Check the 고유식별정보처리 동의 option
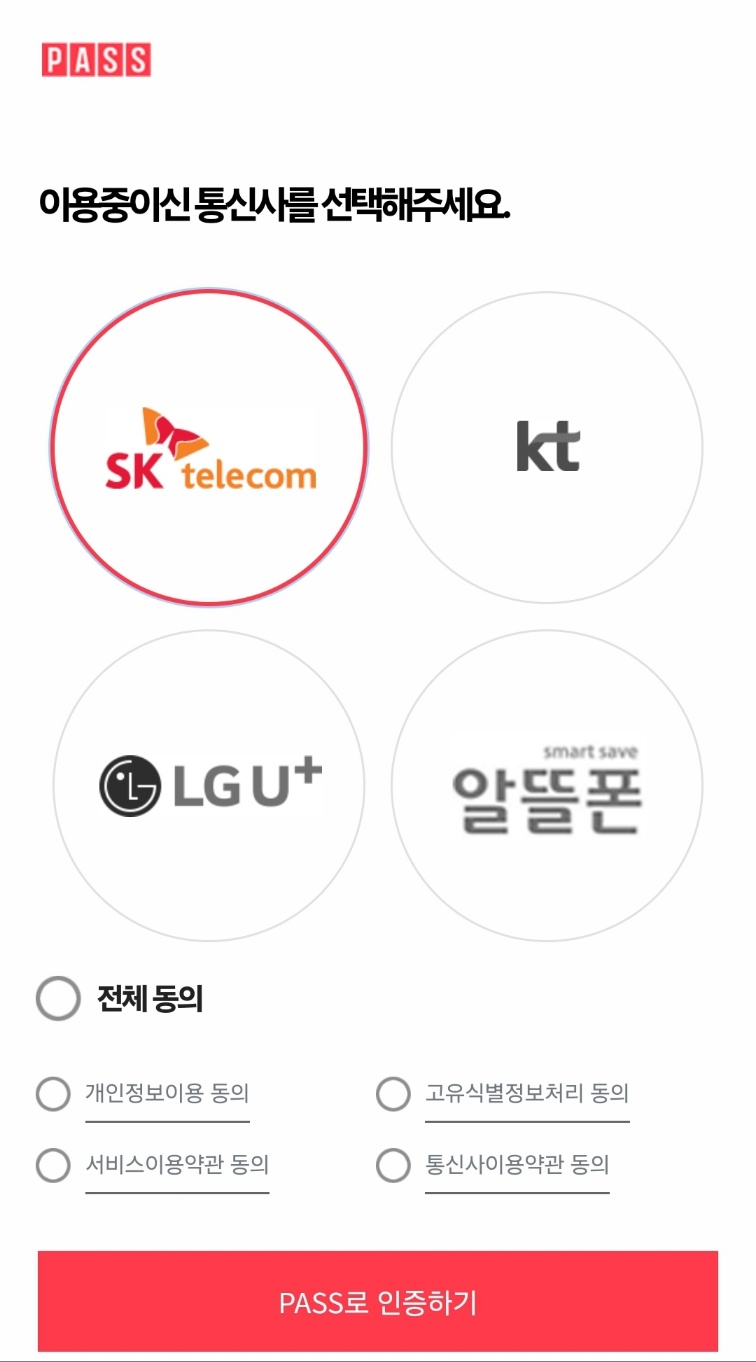Screen dimensions: 756x1362 pyautogui.click(x=392, y=1094)
